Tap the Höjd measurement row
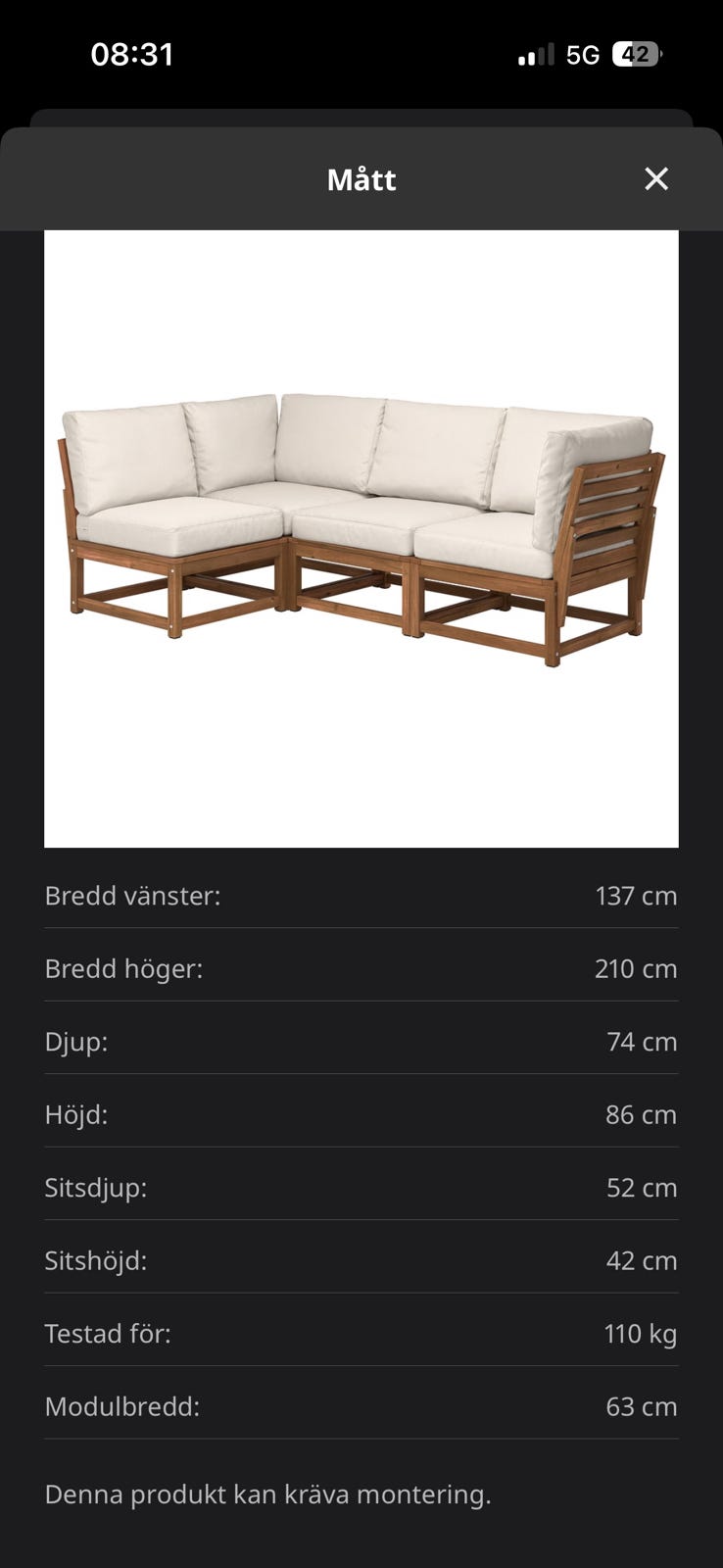 tap(361, 1114)
